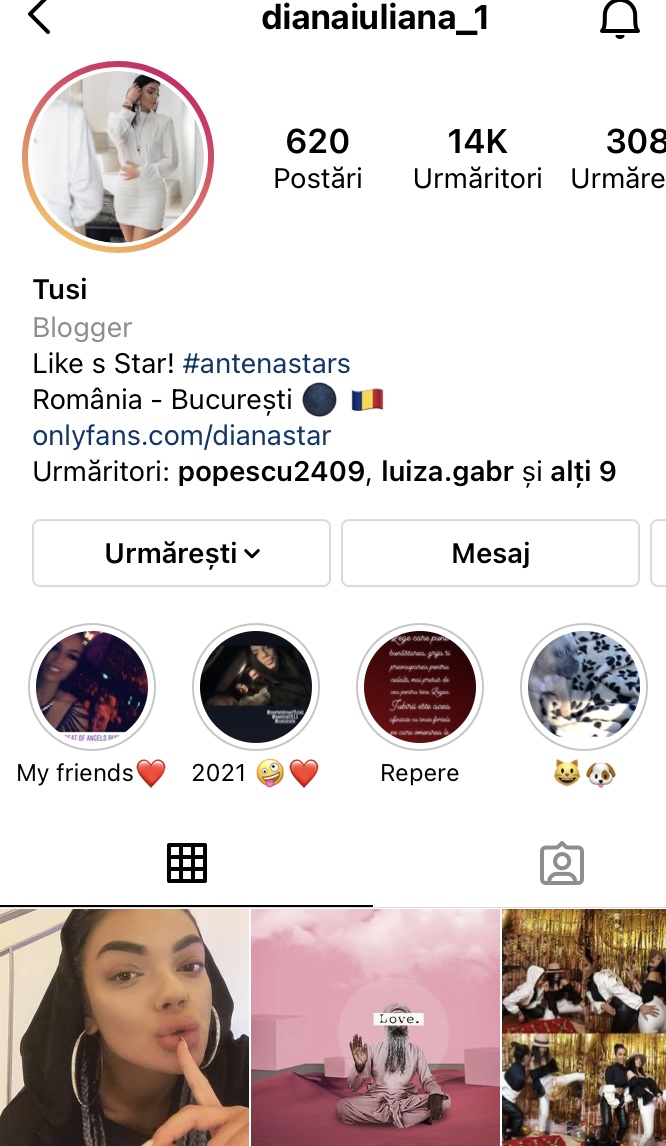Open the Repere story highlight
Image resolution: width=666 pixels, height=1146 pixels.
[420, 687]
